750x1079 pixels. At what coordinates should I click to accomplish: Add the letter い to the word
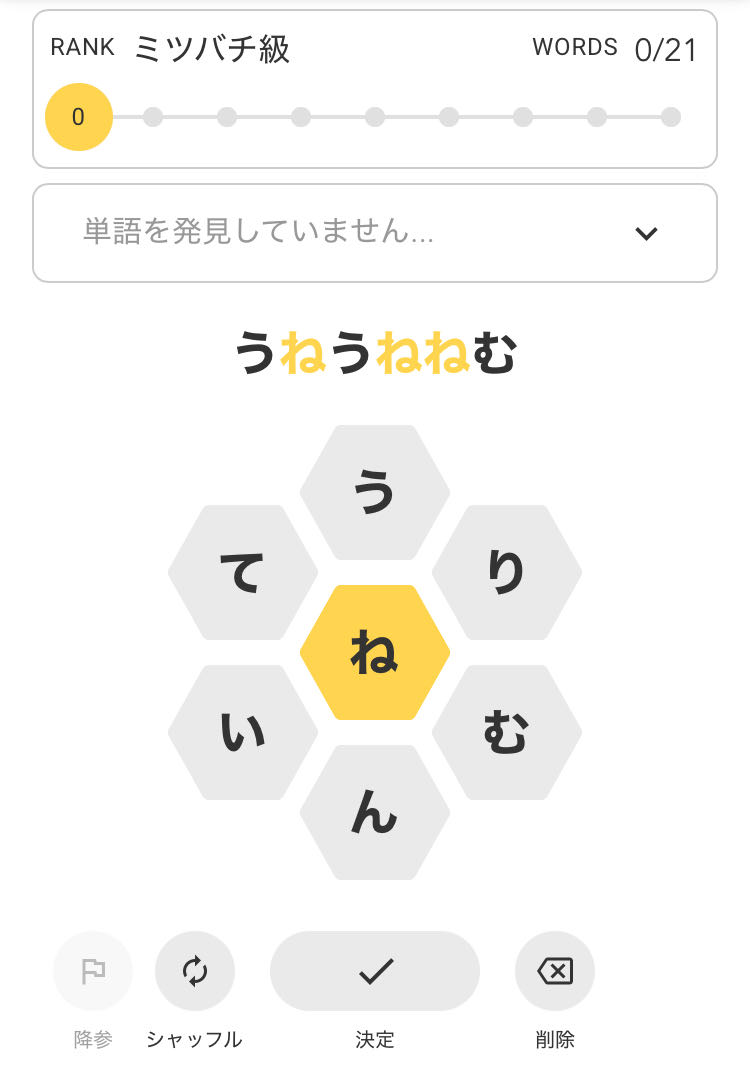tap(243, 732)
